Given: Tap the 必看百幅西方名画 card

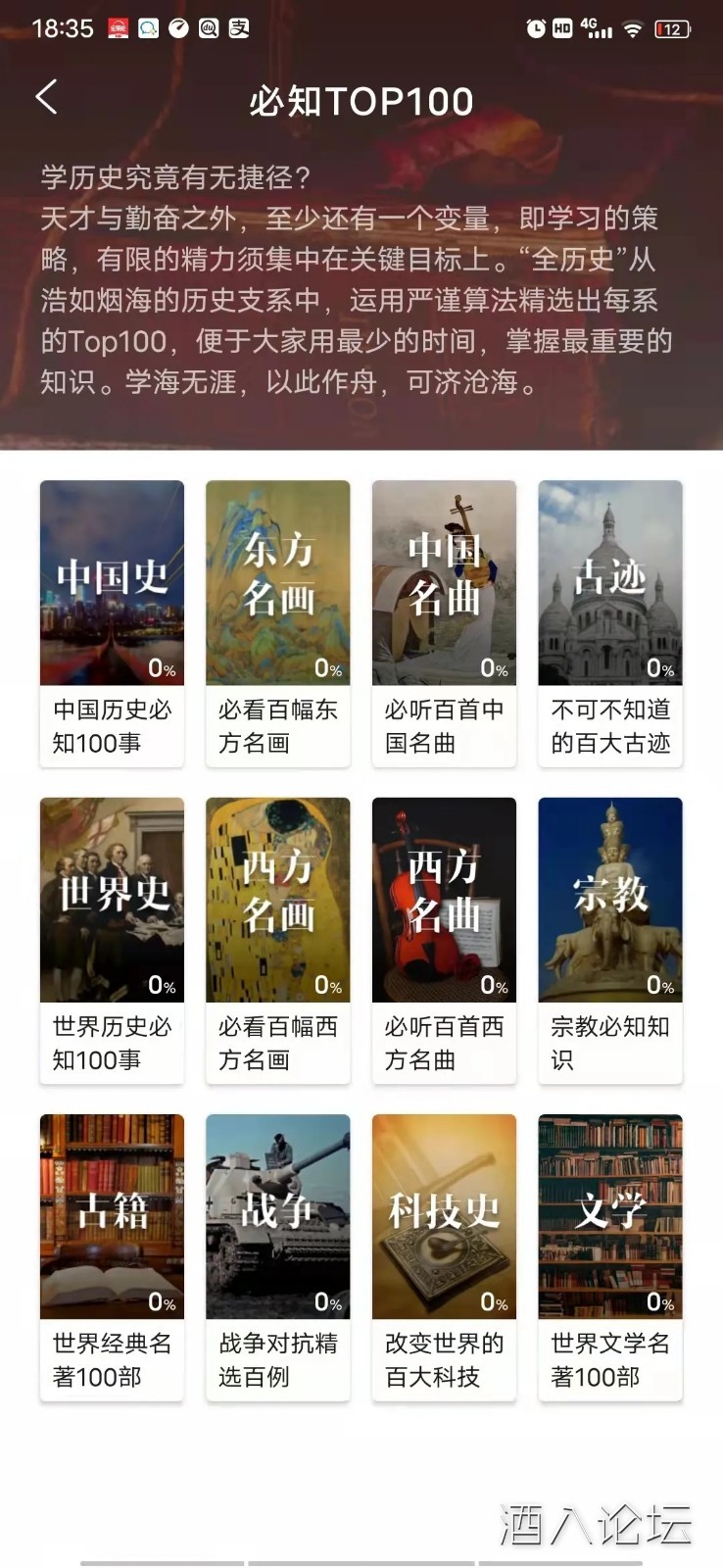Looking at the screenshot, I should [x=278, y=939].
